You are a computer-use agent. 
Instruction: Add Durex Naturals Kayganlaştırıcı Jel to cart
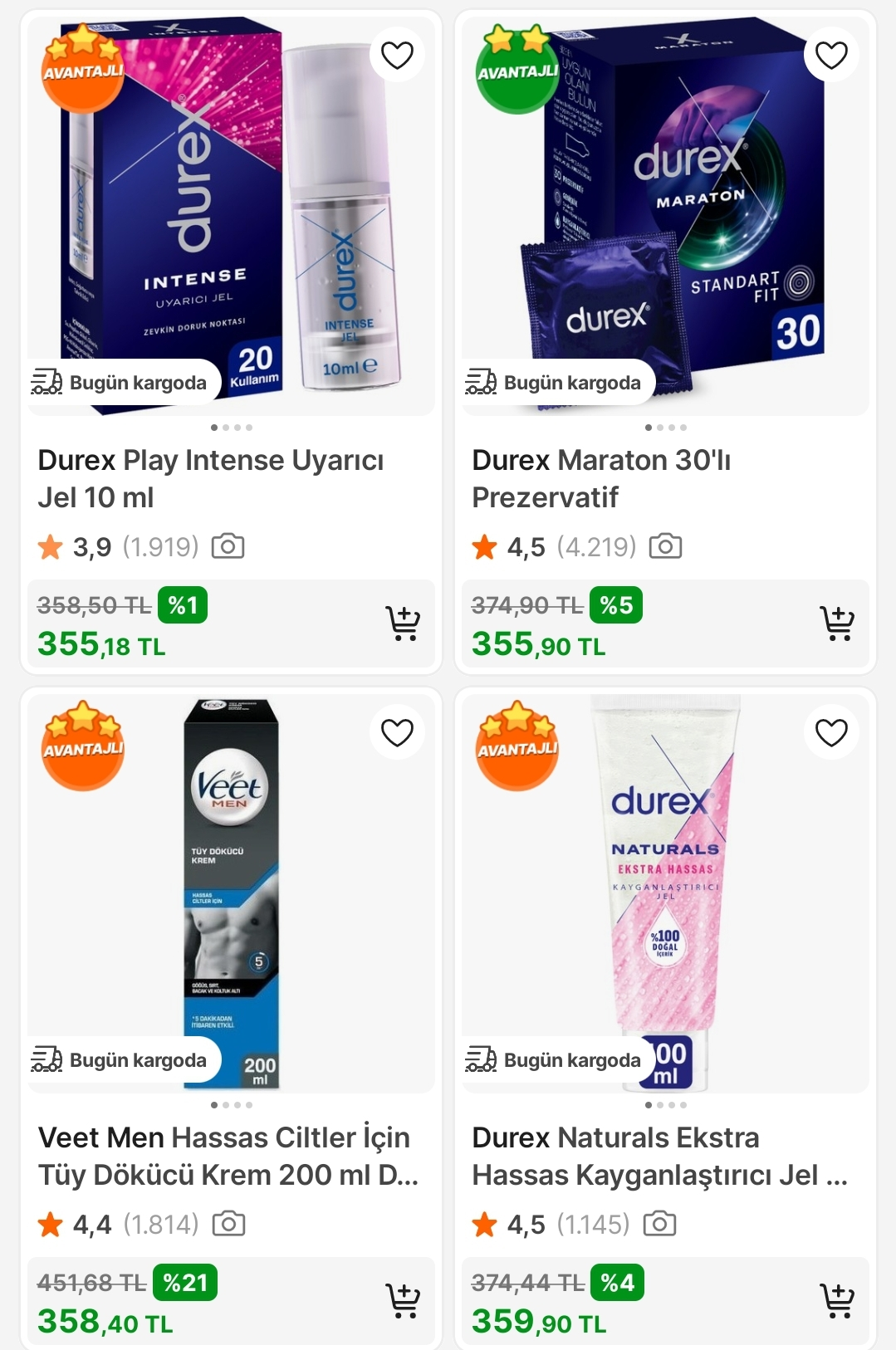pos(837,1301)
